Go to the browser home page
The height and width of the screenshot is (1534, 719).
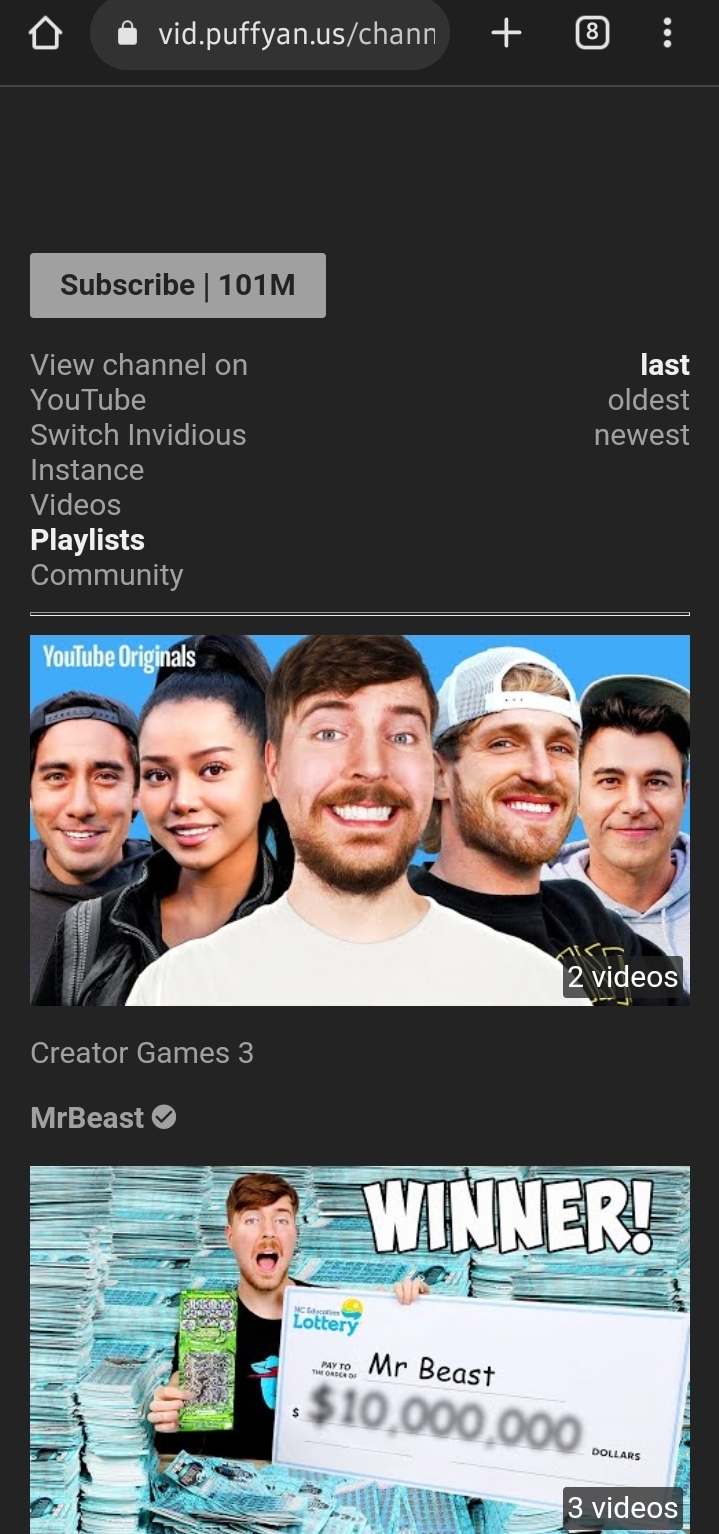tap(45, 34)
